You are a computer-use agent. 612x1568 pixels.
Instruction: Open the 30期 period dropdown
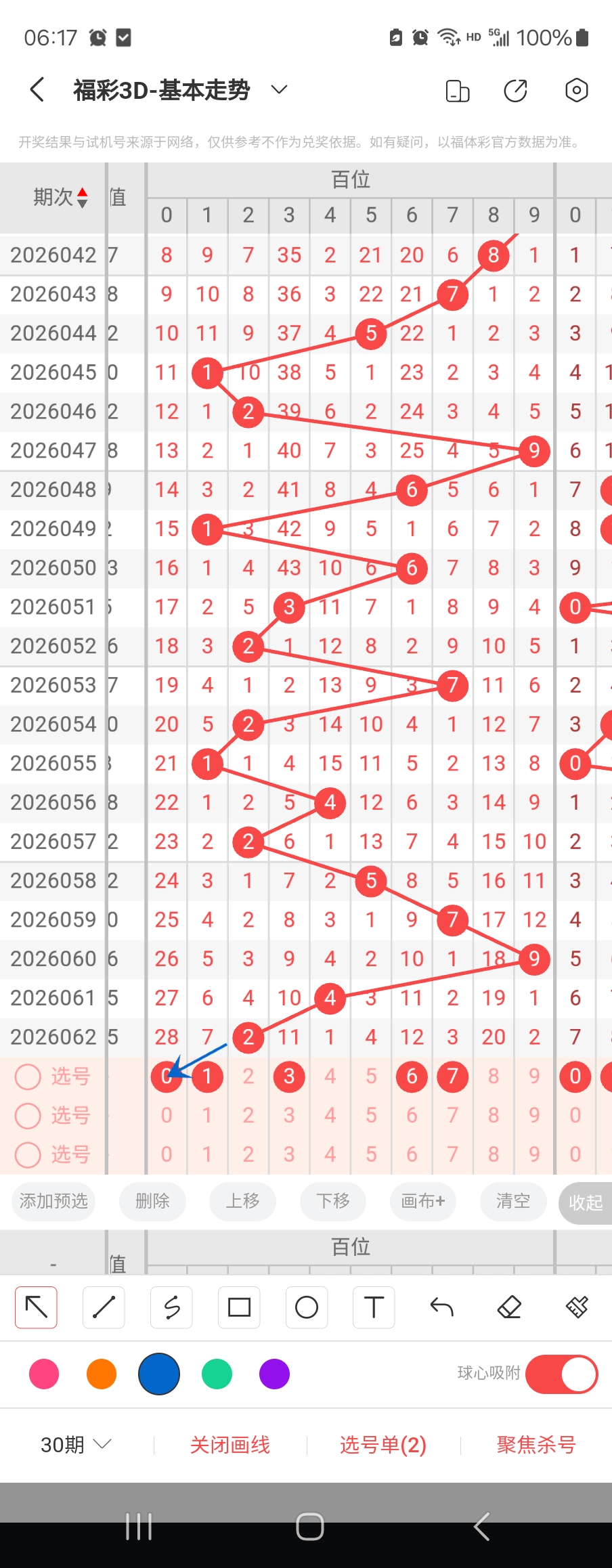click(75, 1445)
